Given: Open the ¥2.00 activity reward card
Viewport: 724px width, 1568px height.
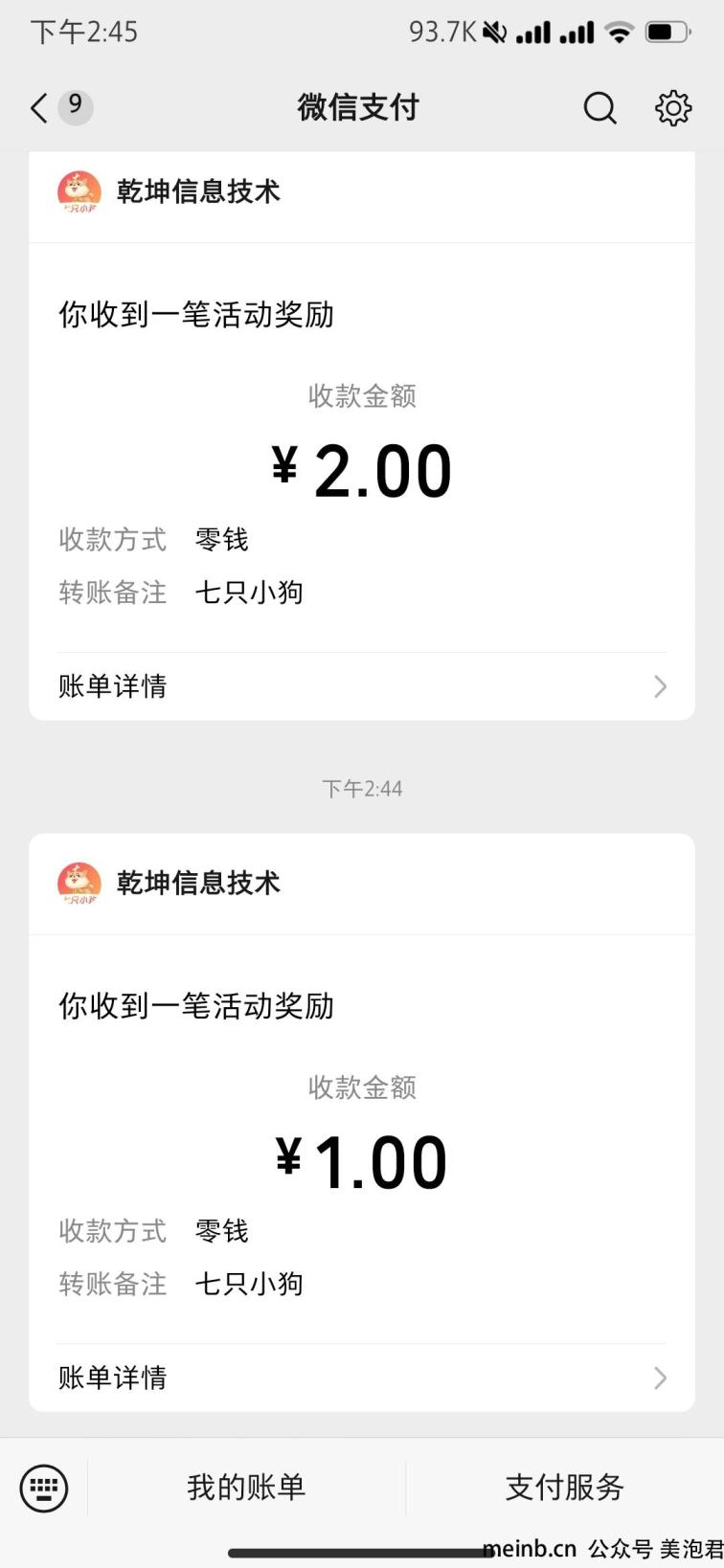Looking at the screenshot, I should click(x=362, y=436).
